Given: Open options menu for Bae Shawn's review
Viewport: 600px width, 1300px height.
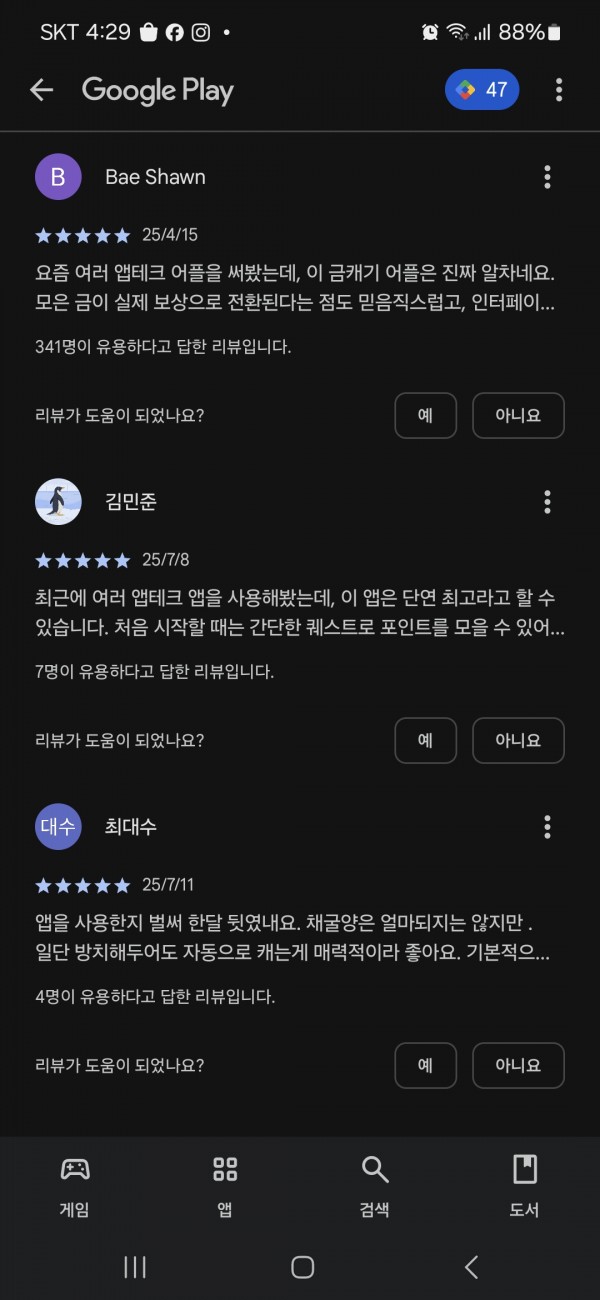Looking at the screenshot, I should 547,177.
